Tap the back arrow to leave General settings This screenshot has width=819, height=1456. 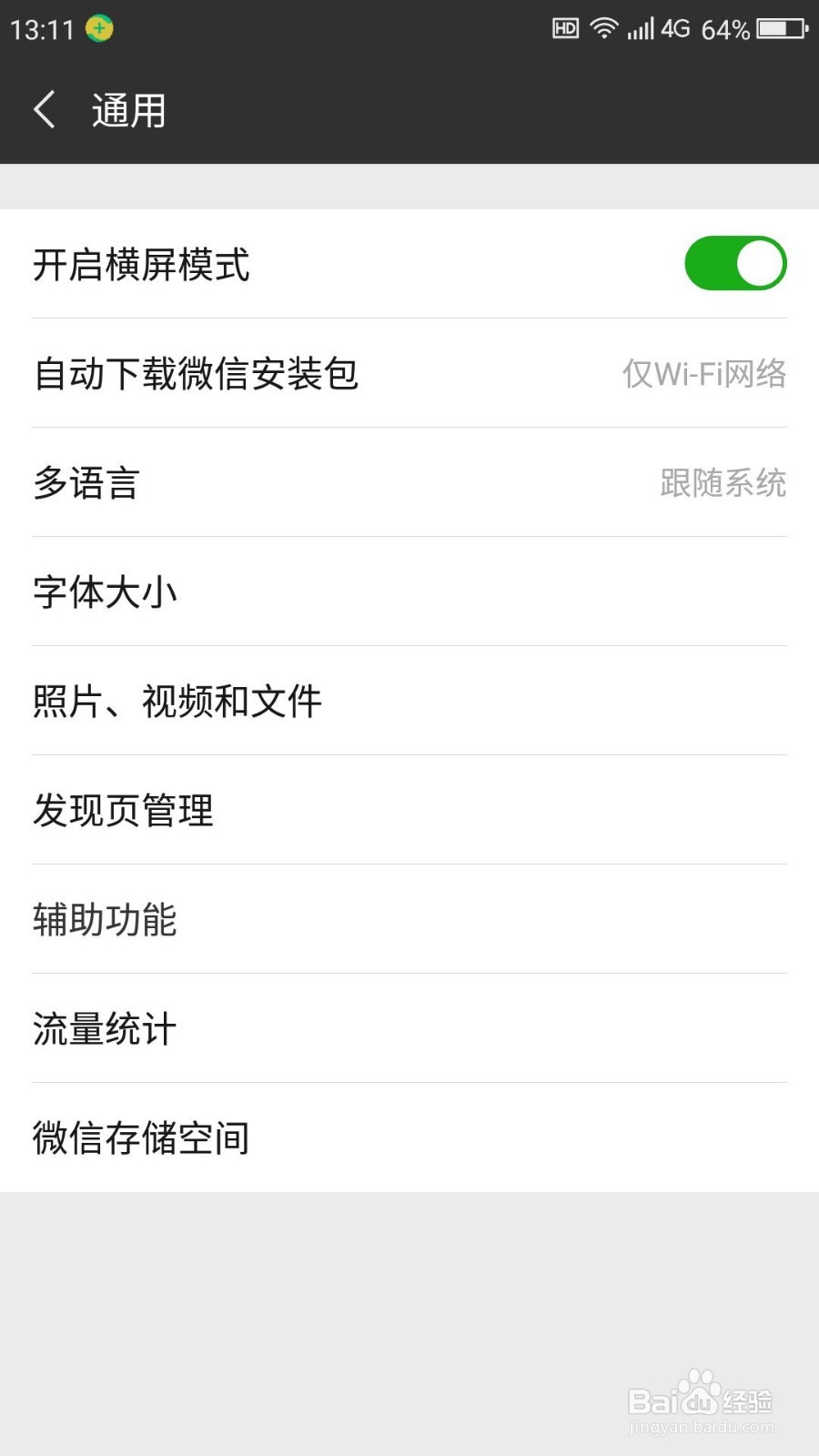click(x=45, y=107)
